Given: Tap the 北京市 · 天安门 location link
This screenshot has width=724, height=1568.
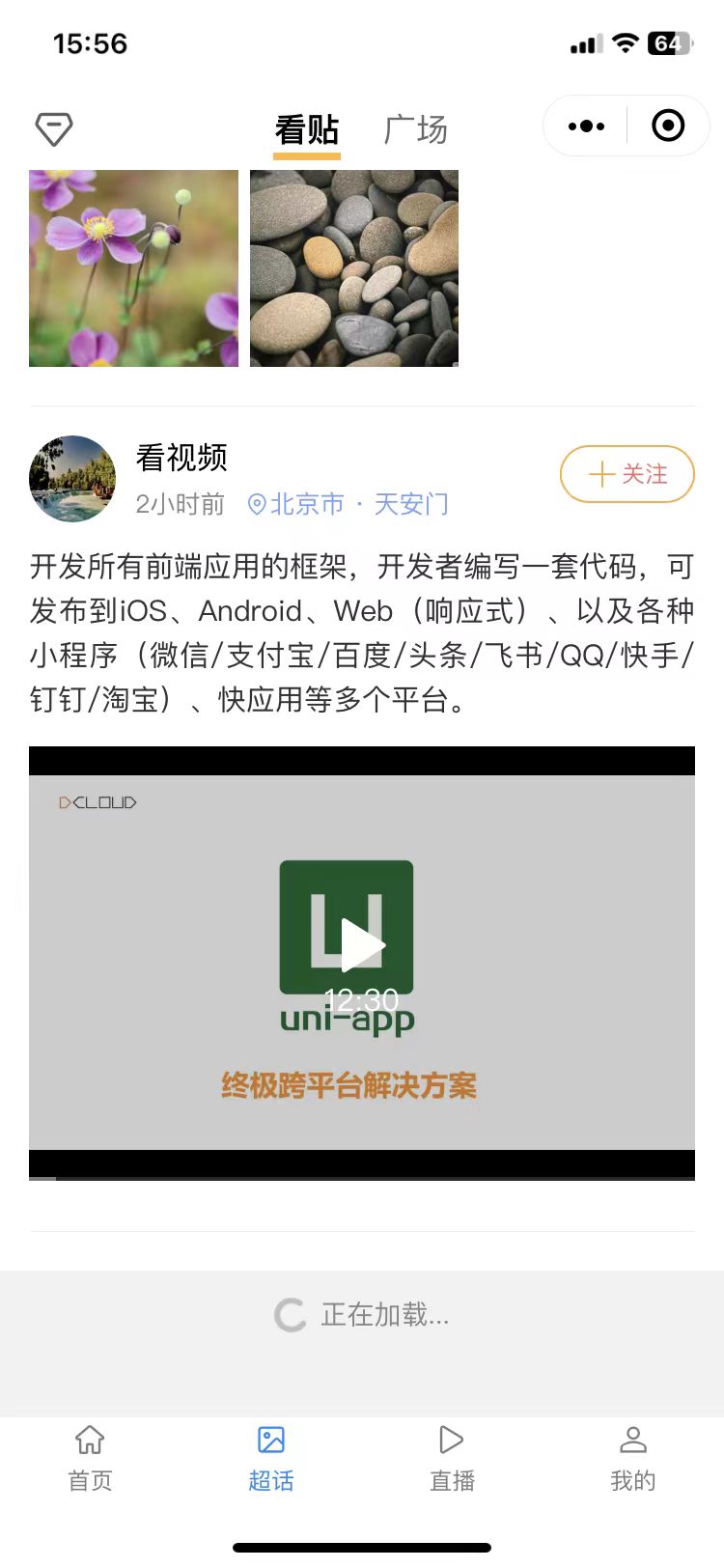Looking at the screenshot, I should 351,503.
